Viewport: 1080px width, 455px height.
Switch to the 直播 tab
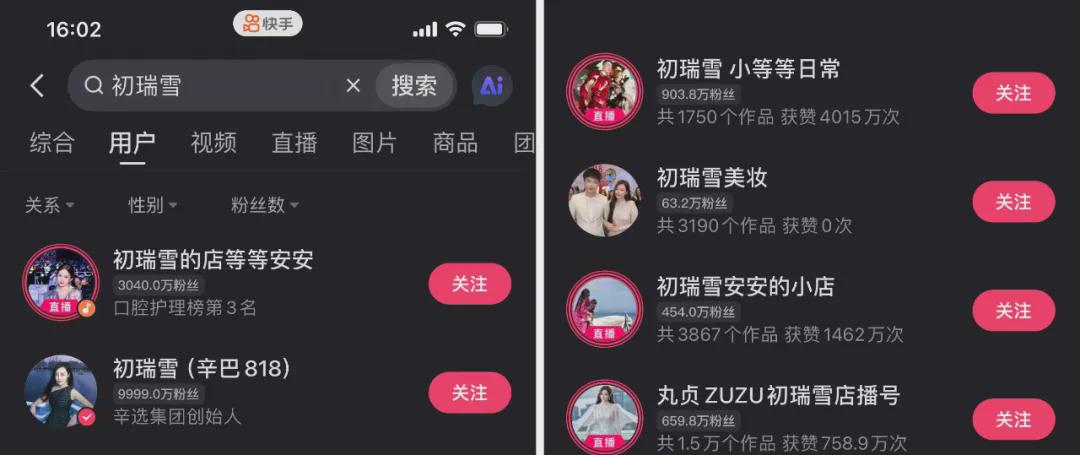coord(294,144)
